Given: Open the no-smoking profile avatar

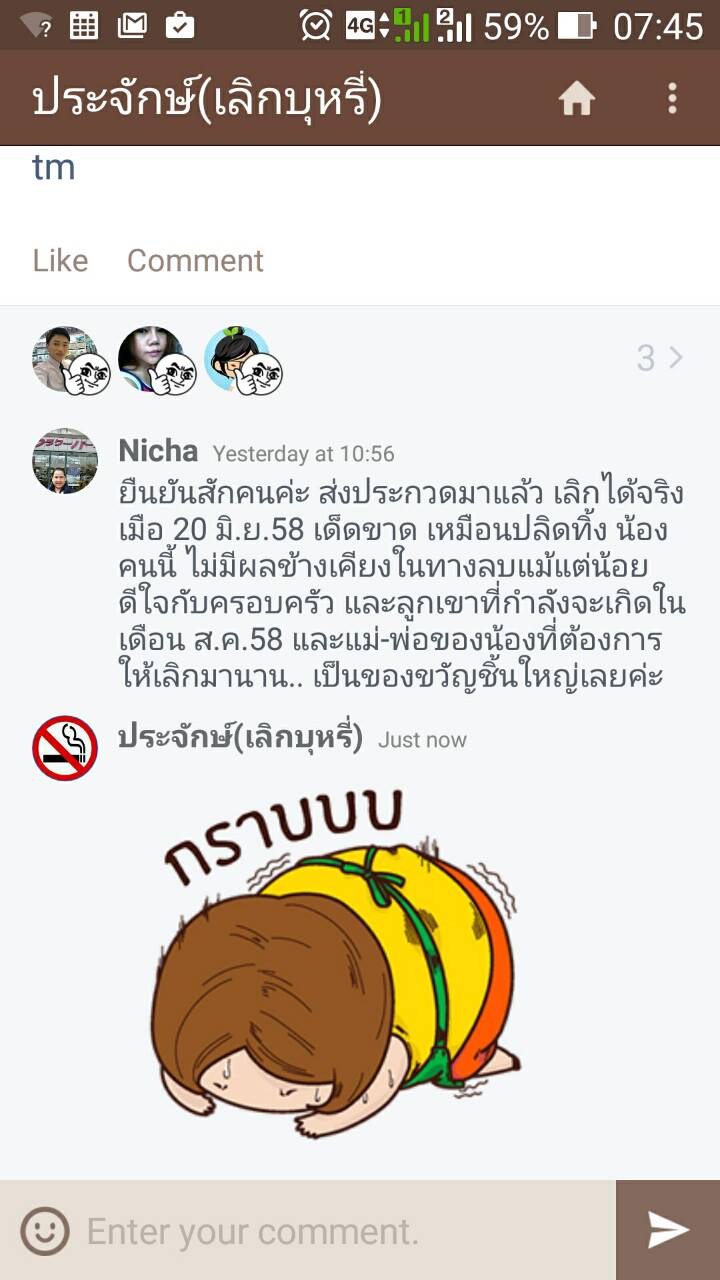Looking at the screenshot, I should (65, 748).
